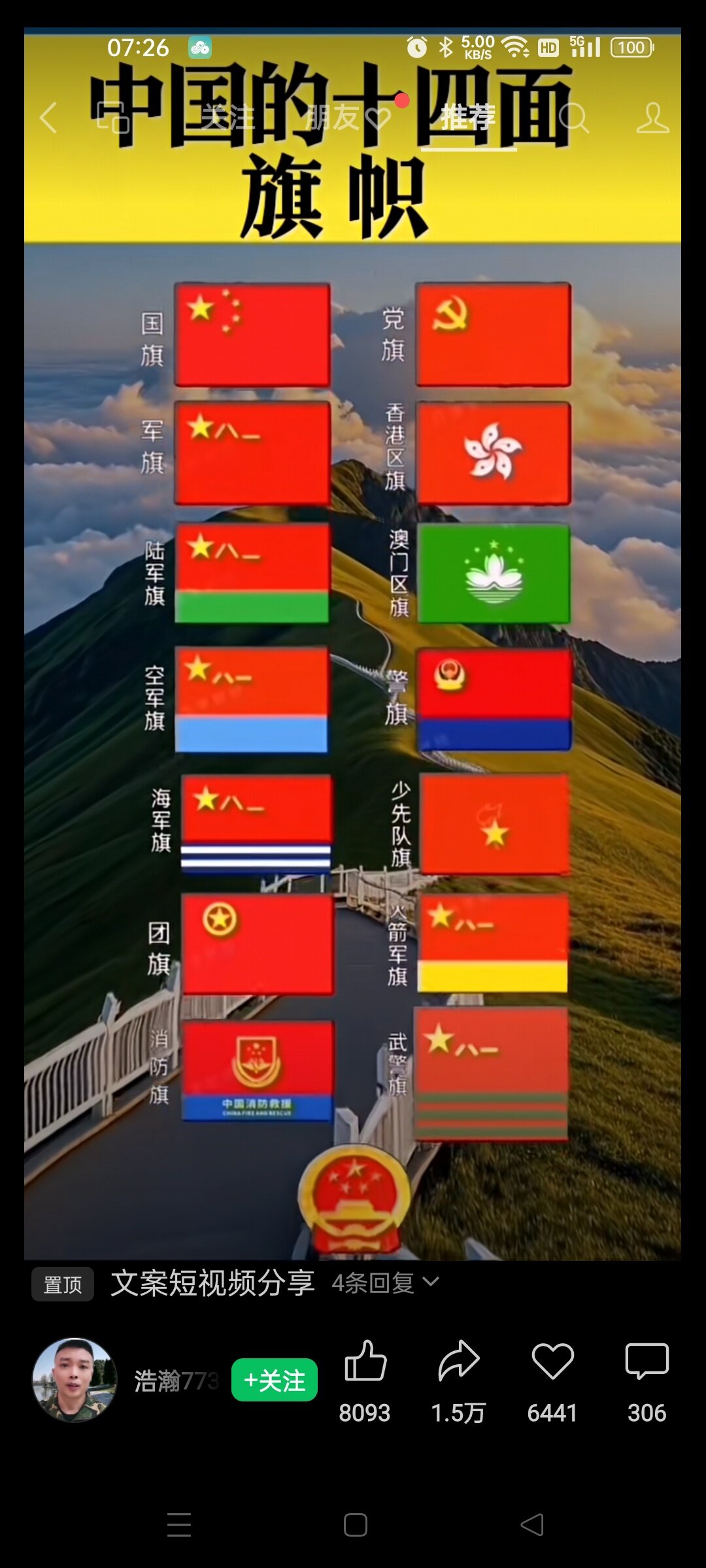The image size is (706, 1568).
Task: Switch to the 推荐 tab
Action: pos(468,118)
